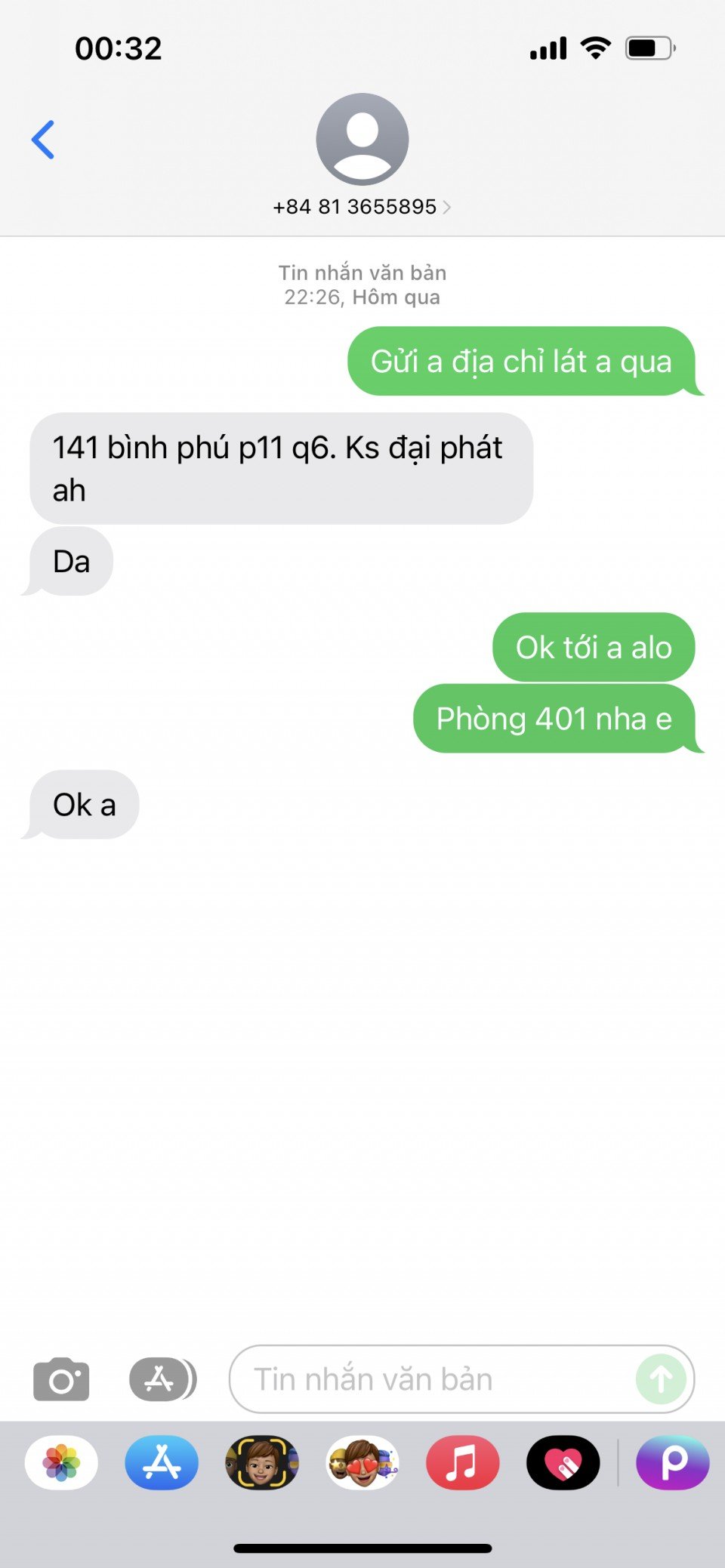
Task: Open the Memoji stickers app
Action: [x=362, y=1463]
